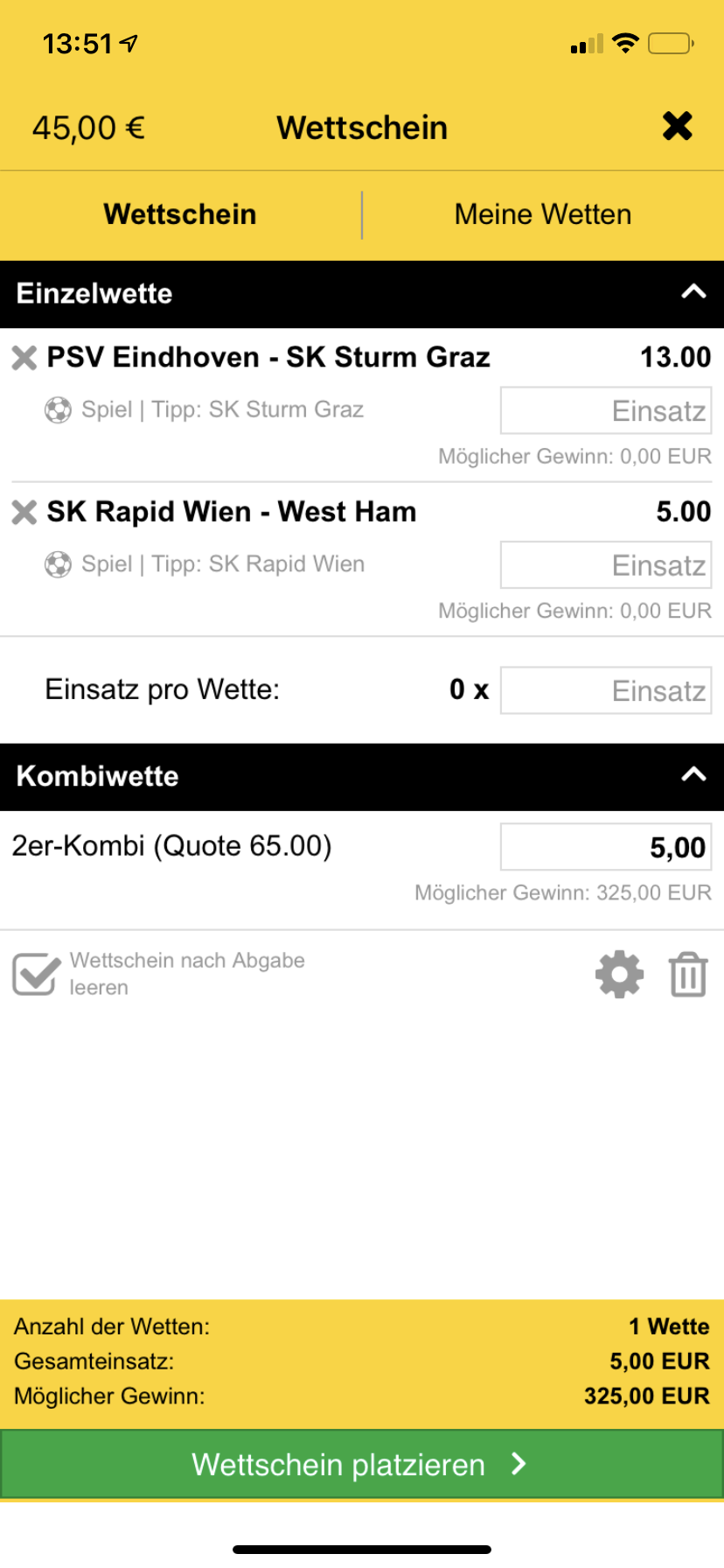Place the bet with Wettschein platzieren
Viewport: 724px width, 1568px height.
[362, 1464]
